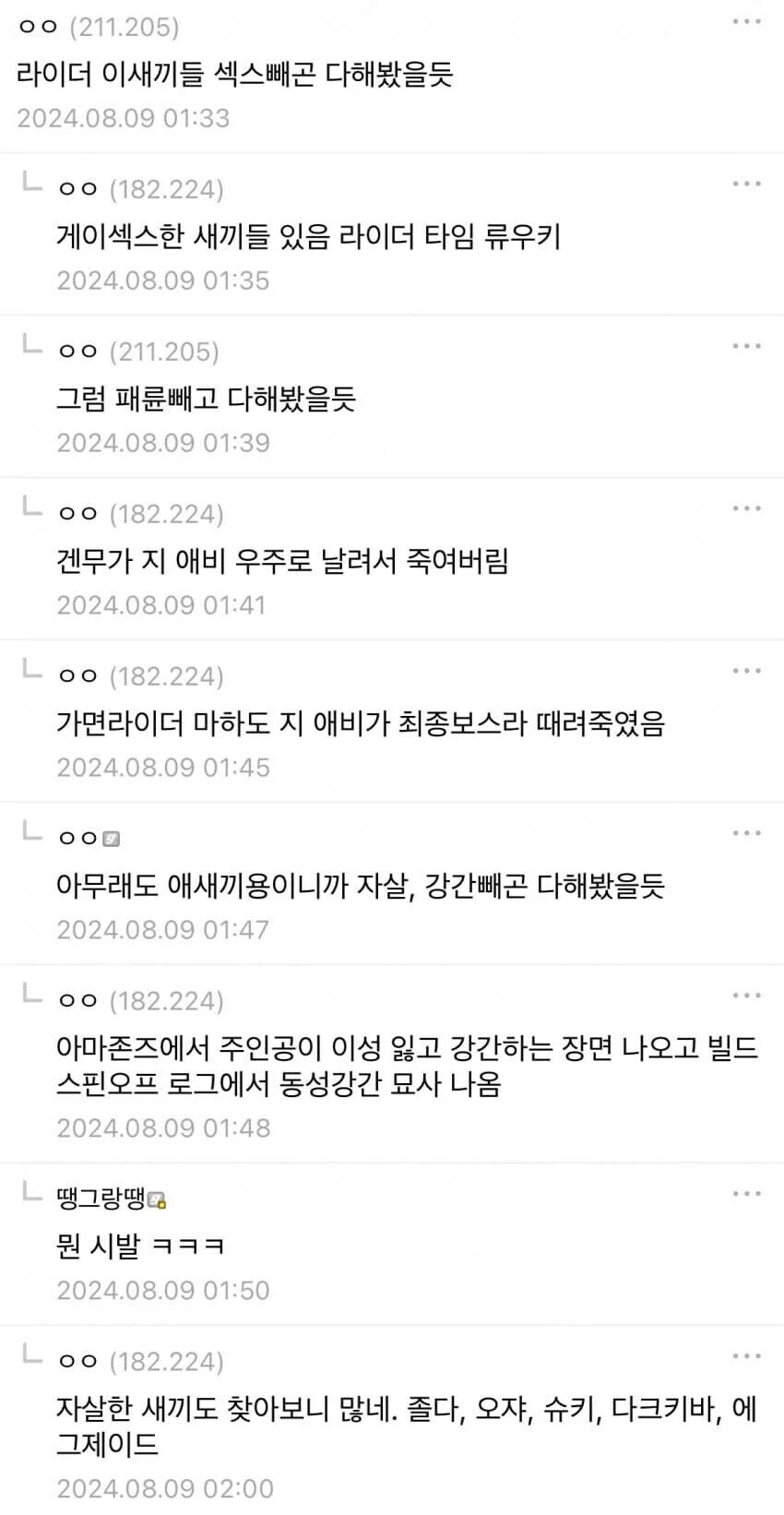Click the timestamp 2024.08.09 01:33
This screenshot has width=784, height=1515.
pos(125,117)
